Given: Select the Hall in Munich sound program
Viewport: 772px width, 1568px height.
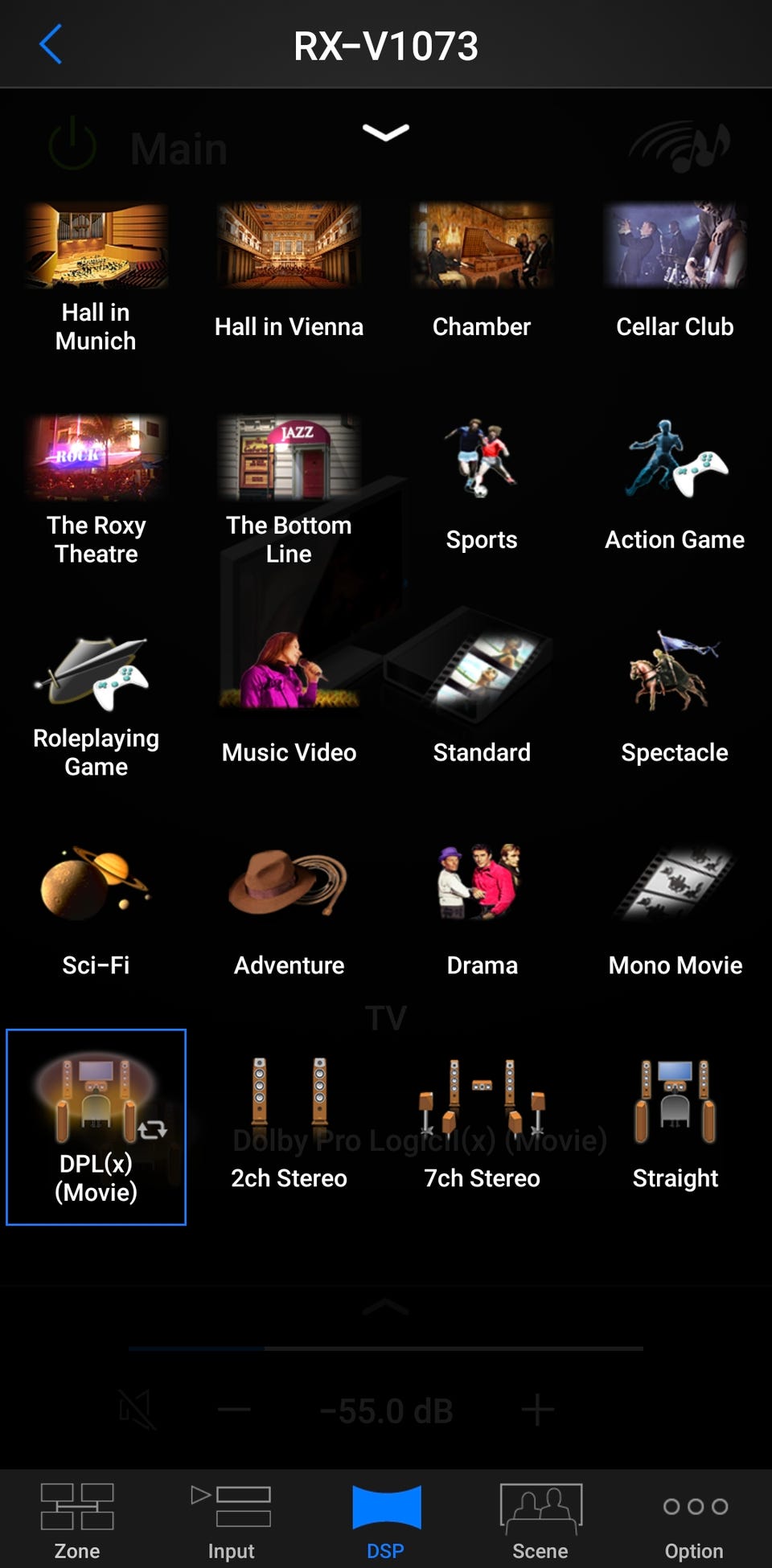Looking at the screenshot, I should [96, 277].
